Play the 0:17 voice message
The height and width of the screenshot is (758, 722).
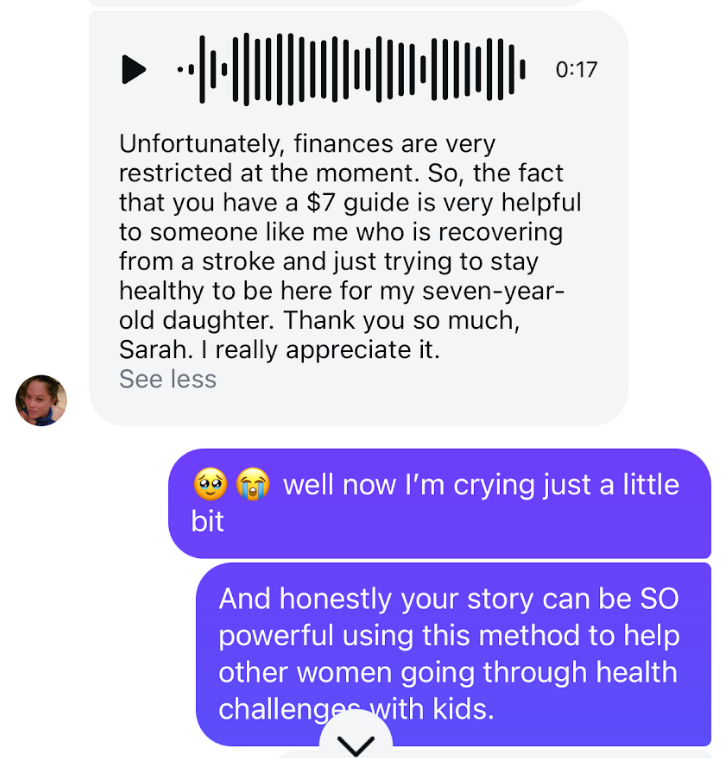[x=133, y=70]
